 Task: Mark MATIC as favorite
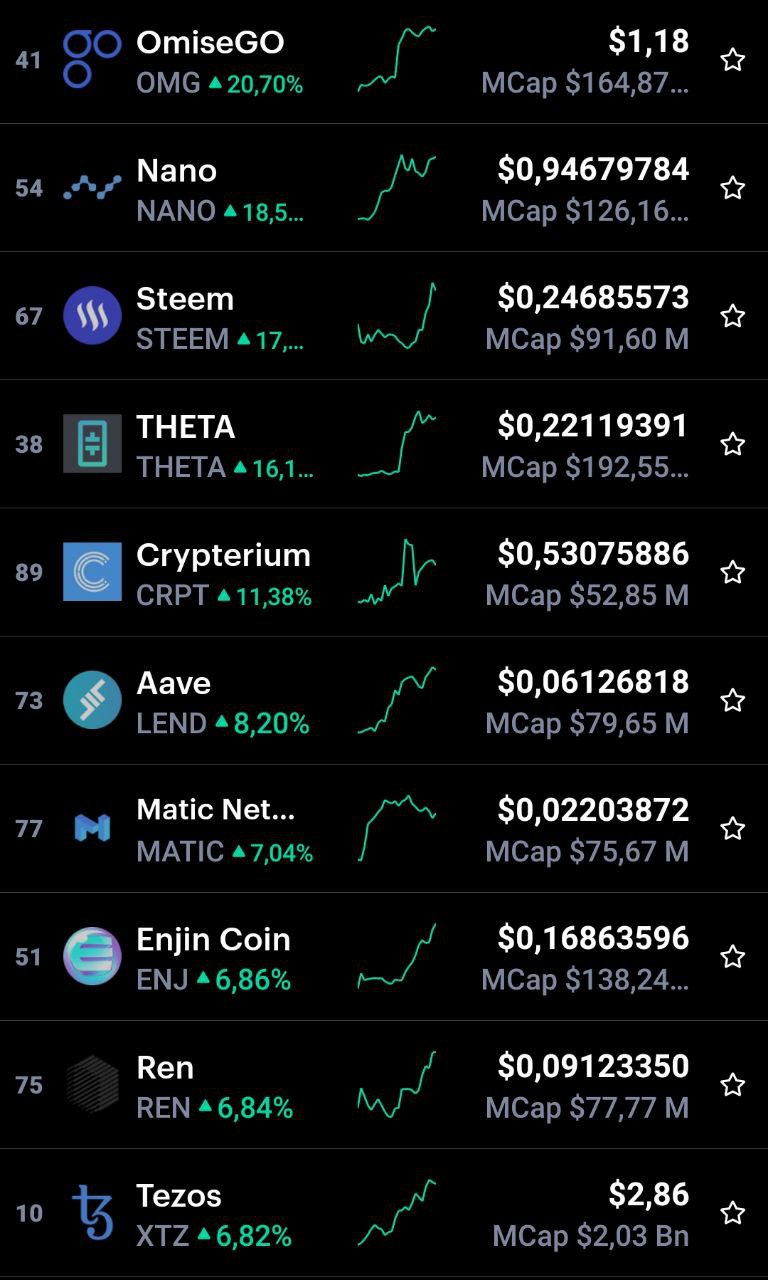[732, 828]
